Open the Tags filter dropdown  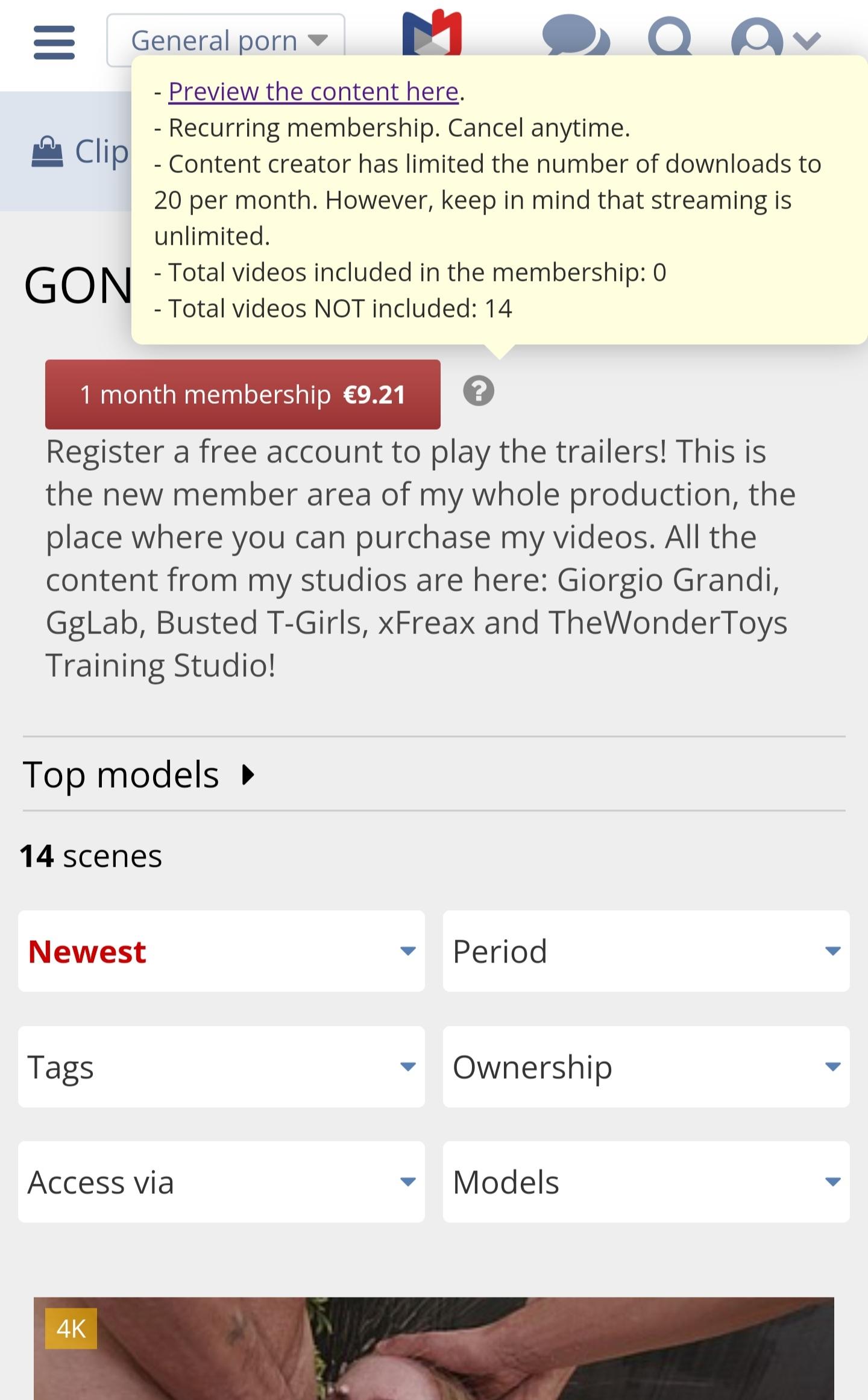[221, 1067]
